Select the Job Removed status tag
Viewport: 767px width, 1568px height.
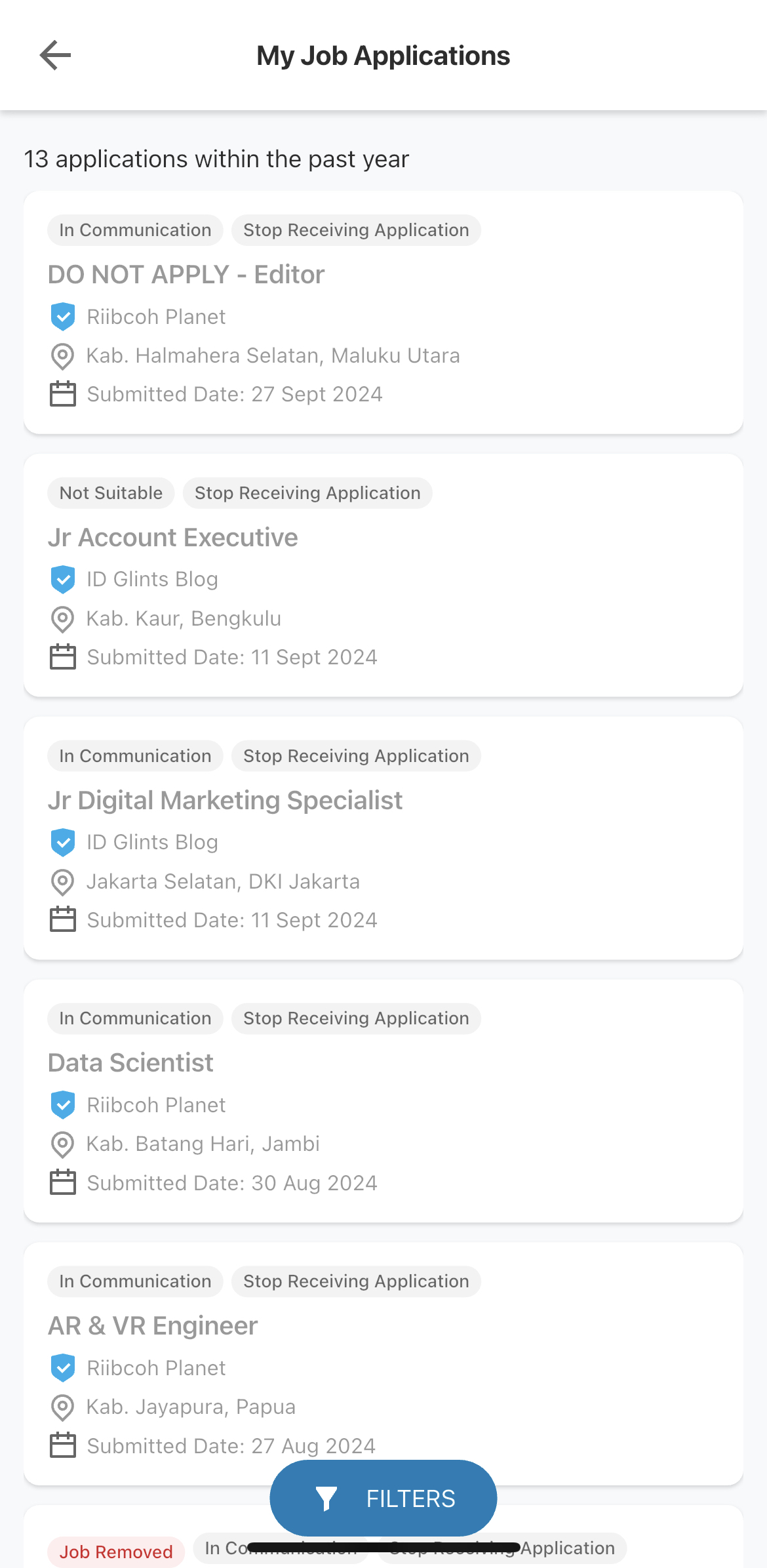(115, 1552)
